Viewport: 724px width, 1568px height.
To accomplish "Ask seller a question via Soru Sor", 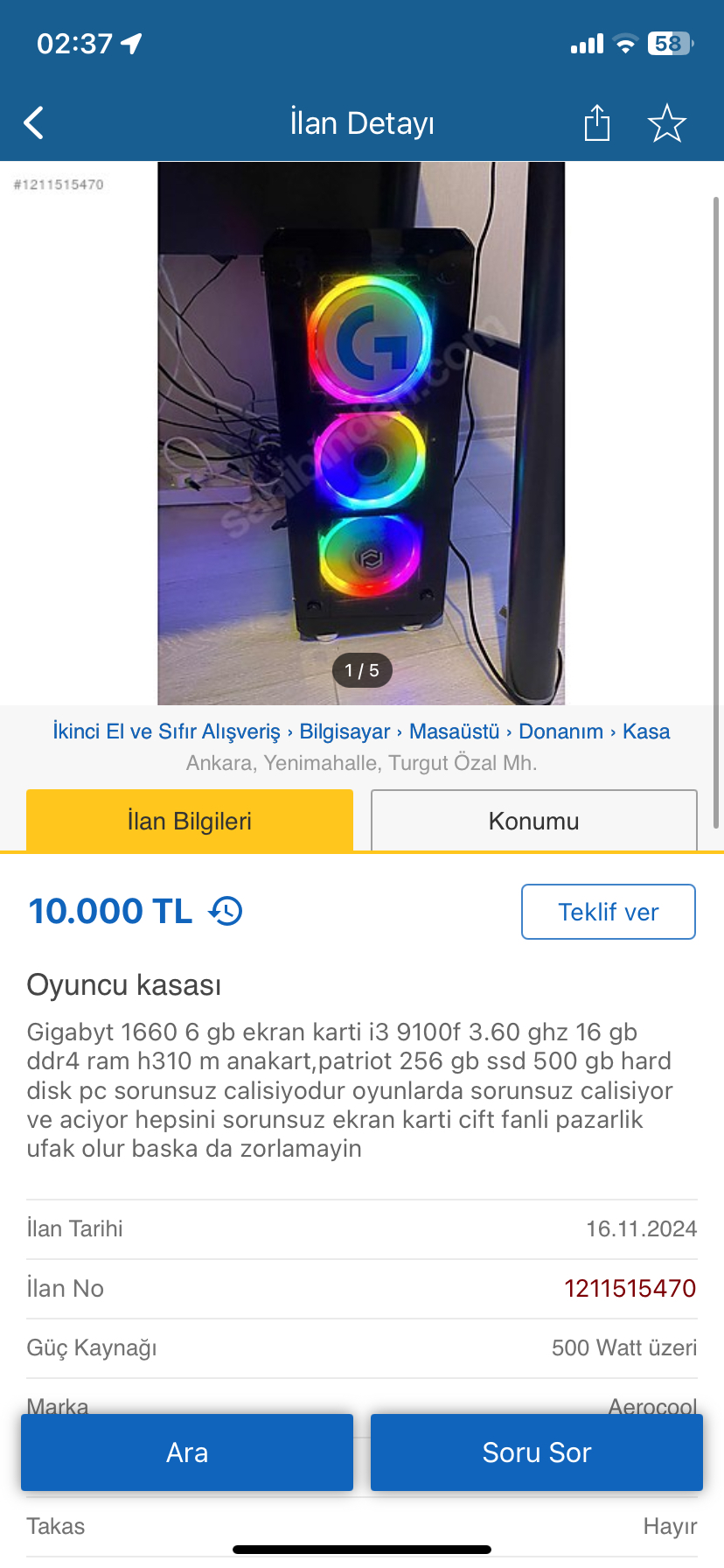I will (536, 1452).
